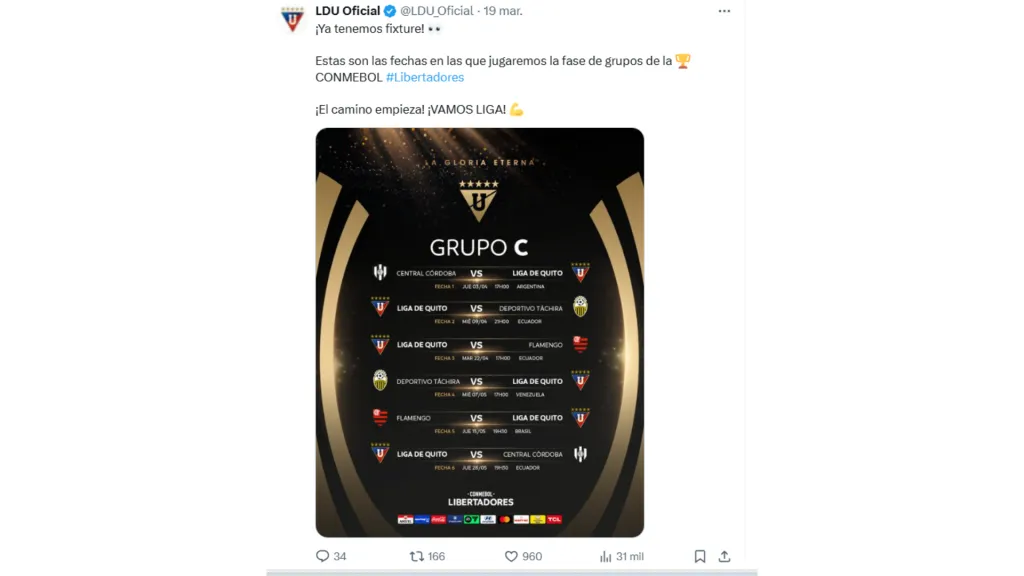Image resolution: width=1024 pixels, height=576 pixels.
Task: Open the LDU Oficial account name
Action: point(347,11)
